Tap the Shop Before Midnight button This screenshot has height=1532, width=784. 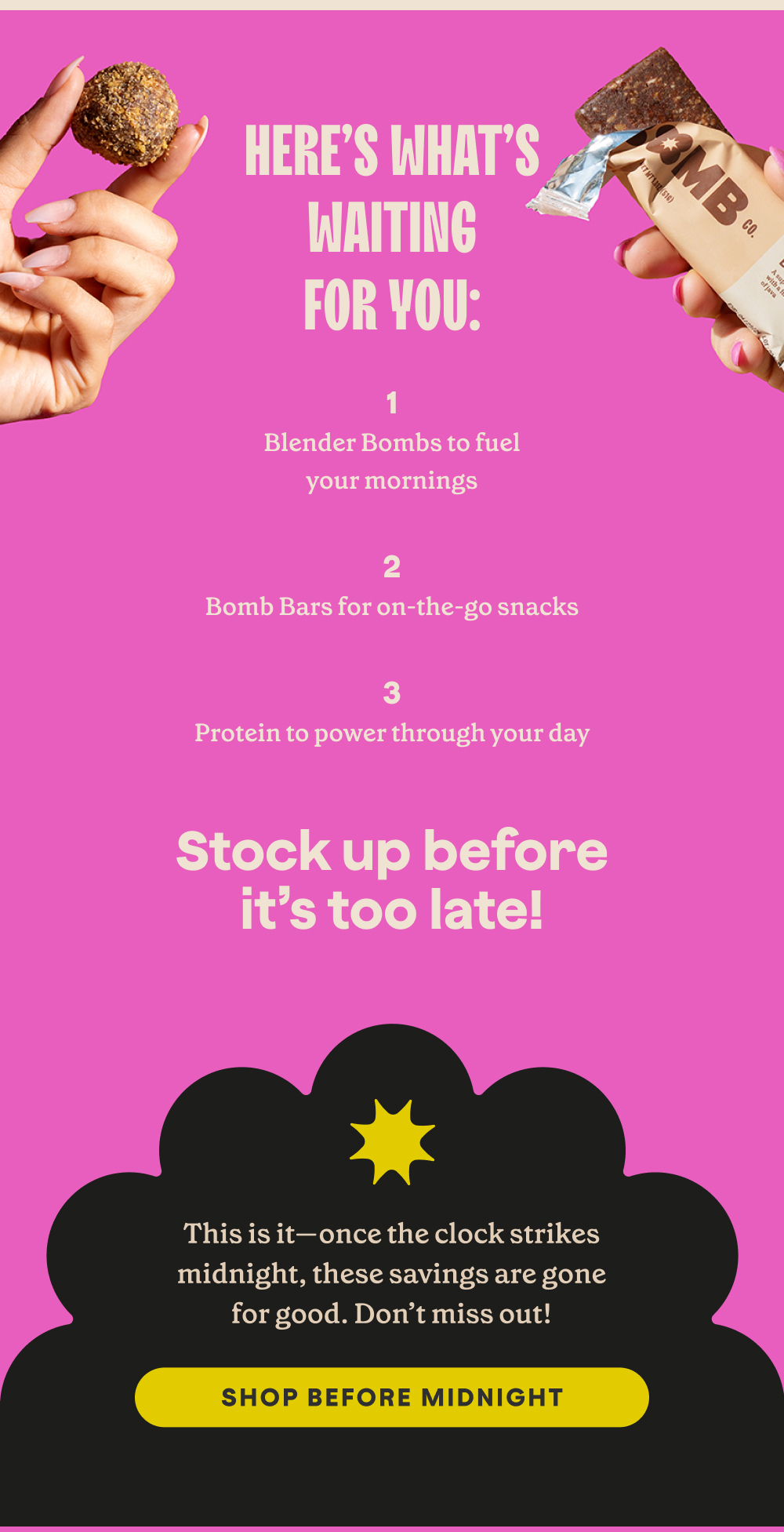(391, 1397)
